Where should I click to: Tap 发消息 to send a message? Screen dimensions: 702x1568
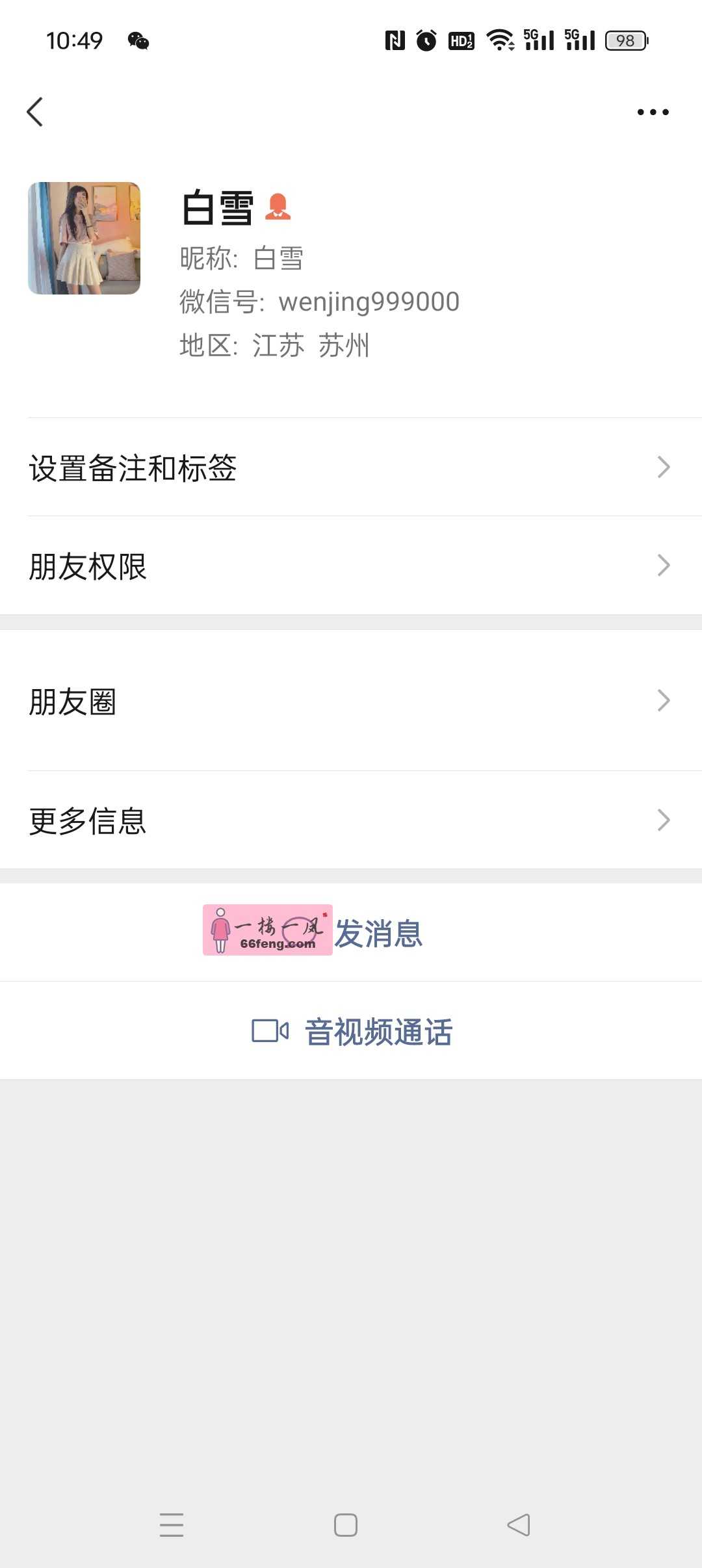tap(378, 934)
